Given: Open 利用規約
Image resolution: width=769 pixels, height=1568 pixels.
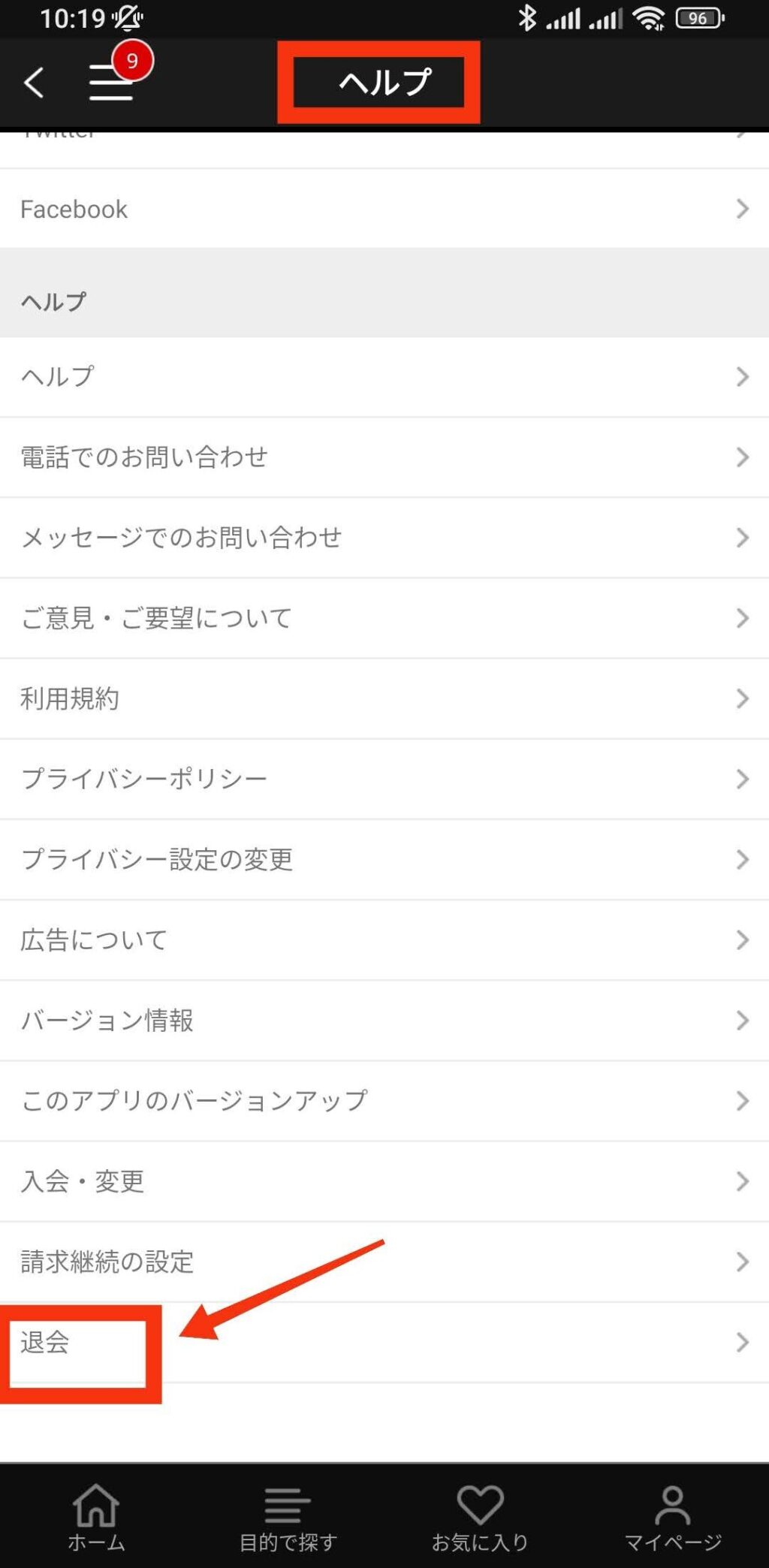Looking at the screenshot, I should tap(384, 698).
